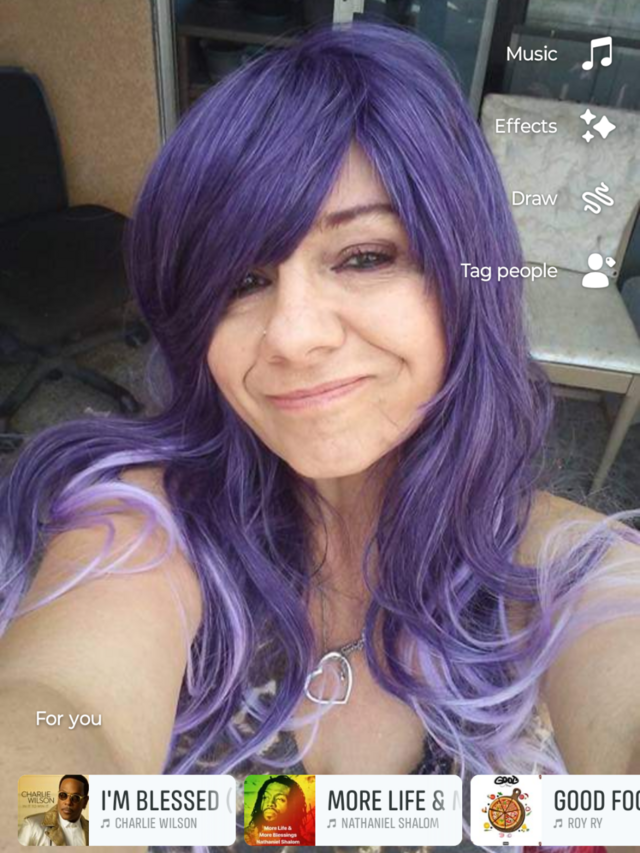
Task: Open the Music option
Action: coord(596,54)
